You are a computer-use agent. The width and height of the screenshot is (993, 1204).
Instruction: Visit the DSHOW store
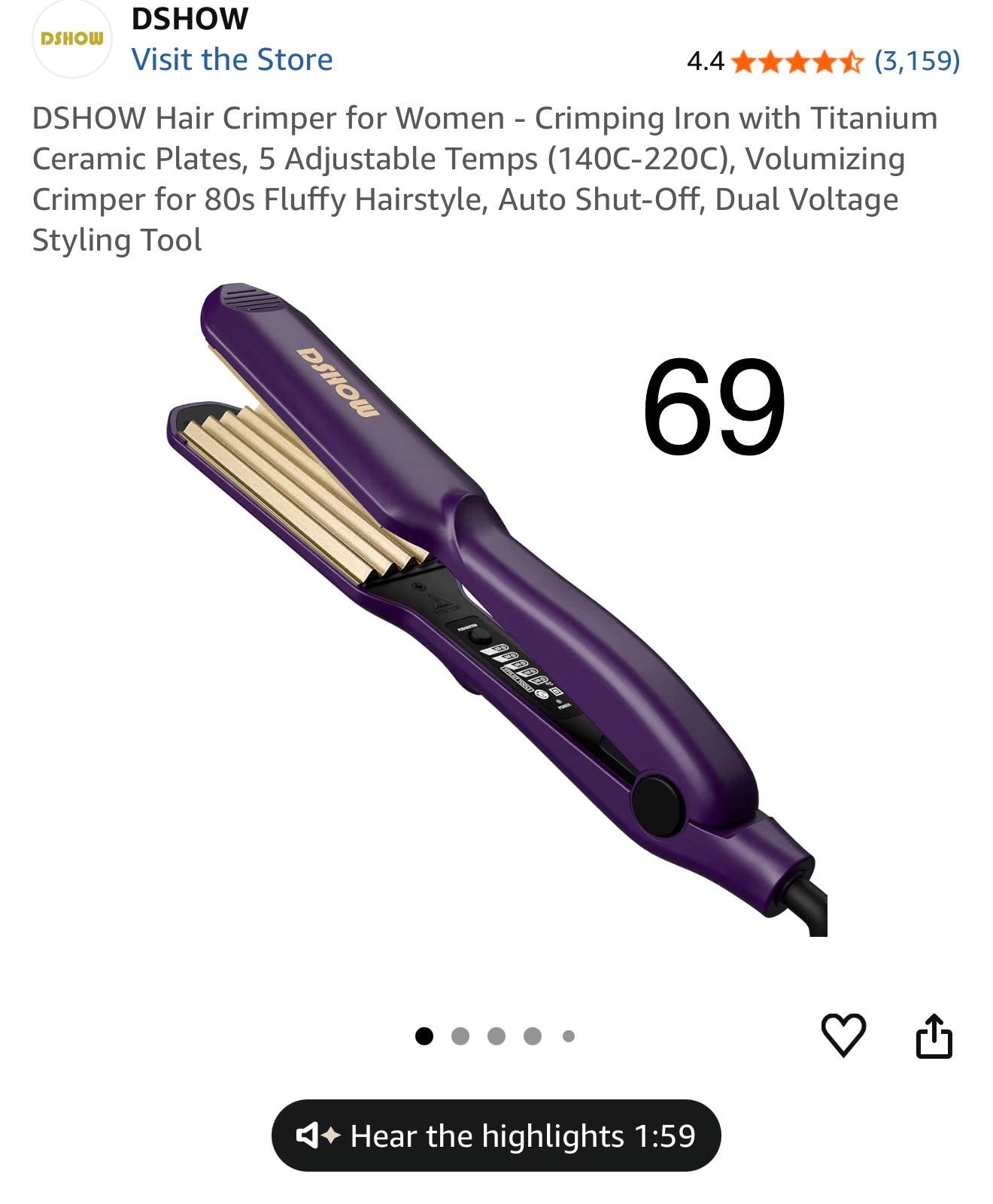[x=232, y=59]
